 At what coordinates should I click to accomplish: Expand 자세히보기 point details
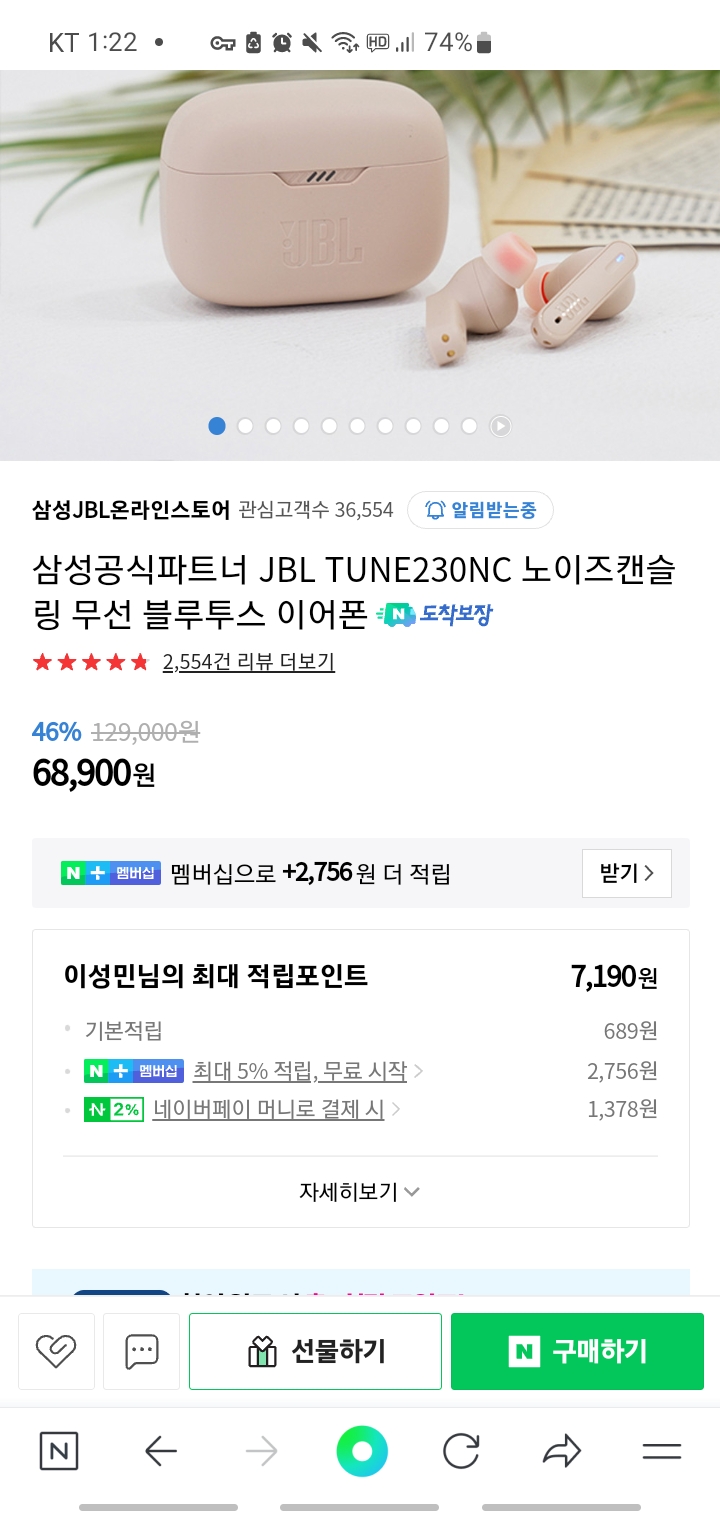pyautogui.click(x=360, y=1192)
